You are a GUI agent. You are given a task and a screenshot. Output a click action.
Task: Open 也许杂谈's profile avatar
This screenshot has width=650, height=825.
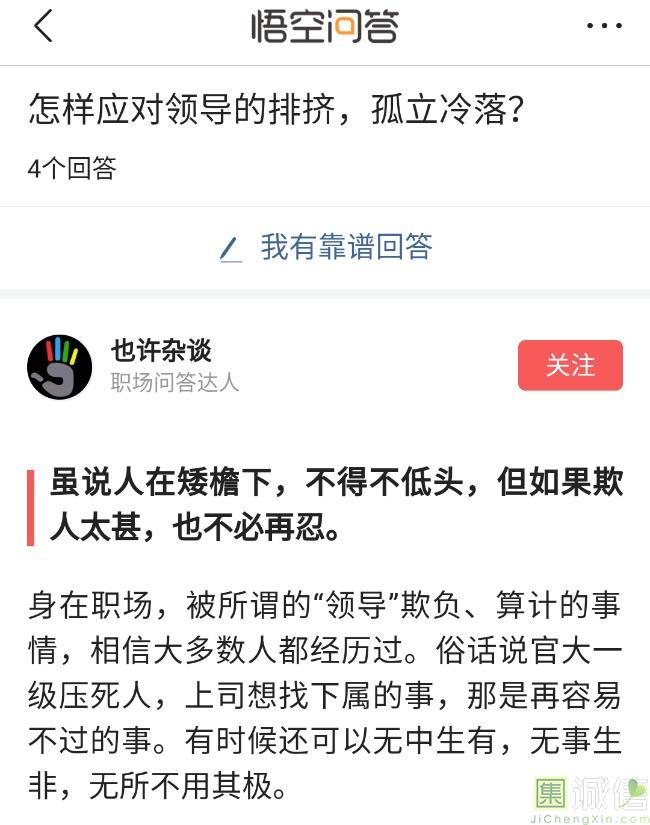click(60, 367)
